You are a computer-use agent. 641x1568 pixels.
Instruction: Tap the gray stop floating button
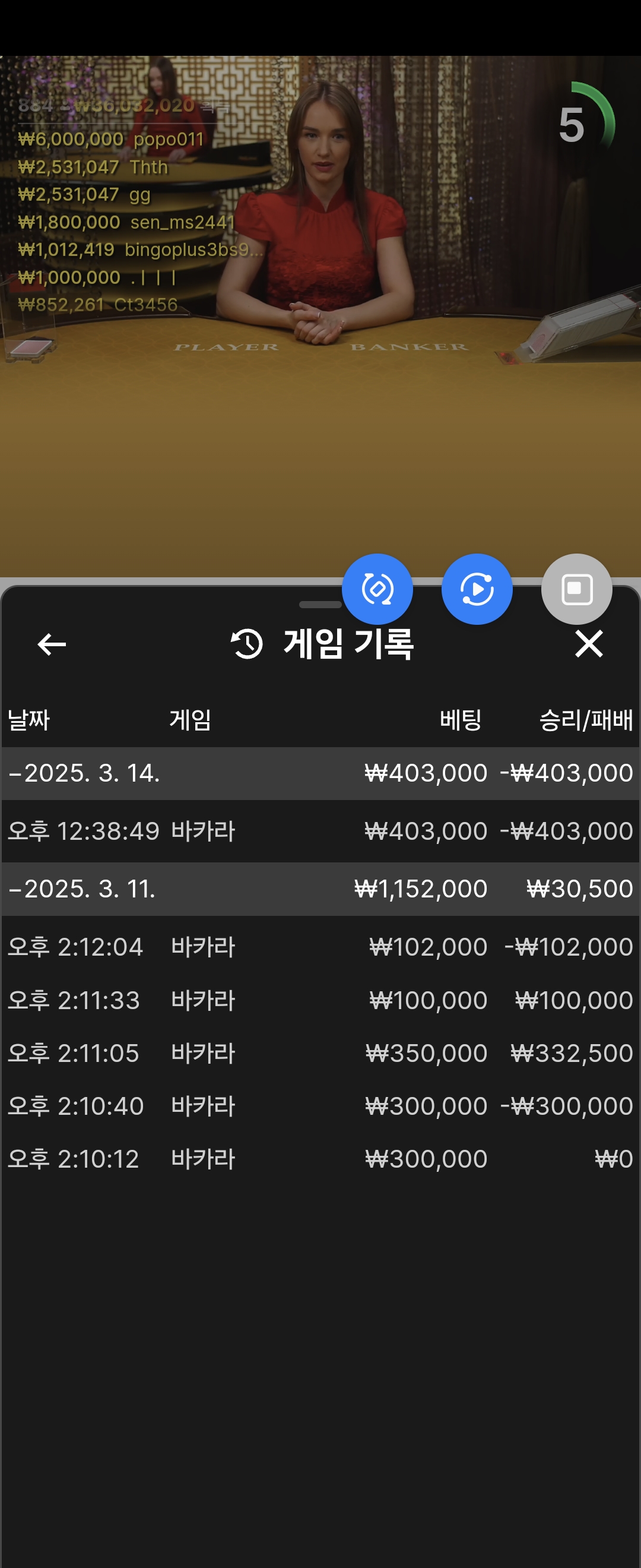576,589
